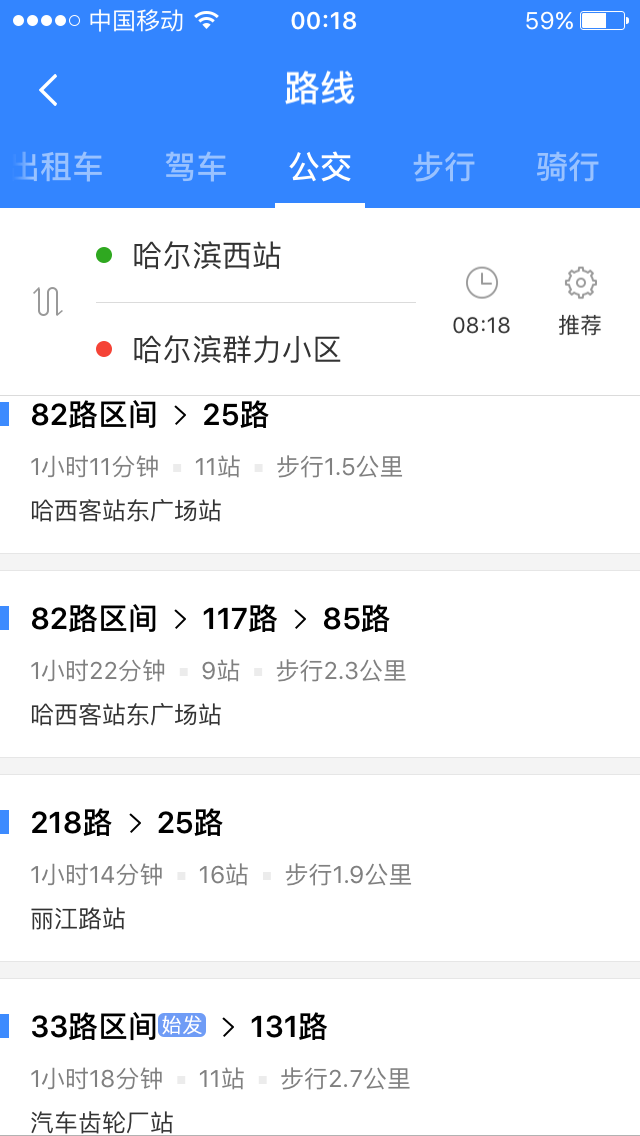This screenshot has height=1136, width=640.
Task: Change the 08:18 departure time
Action: [x=482, y=301]
